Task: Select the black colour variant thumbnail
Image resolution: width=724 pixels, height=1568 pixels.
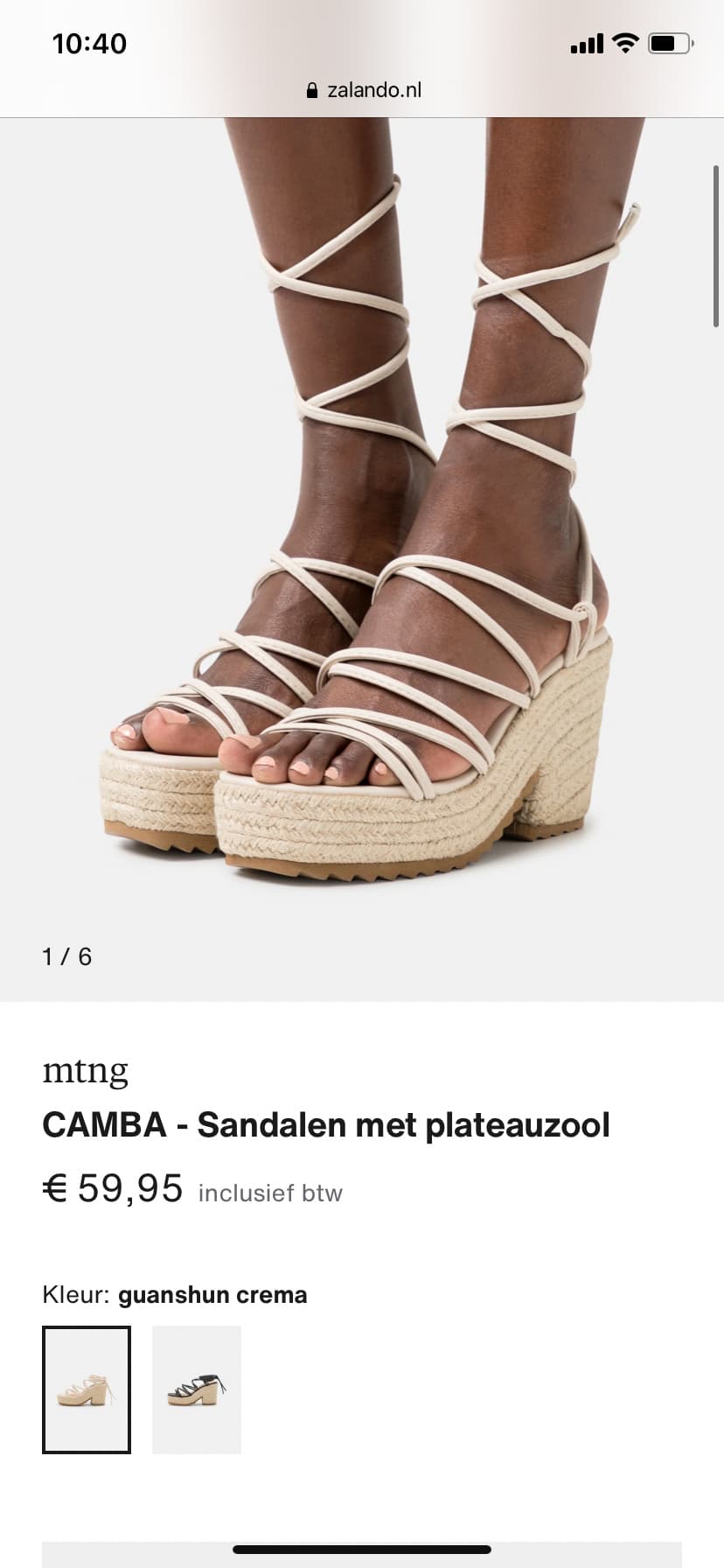Action: [x=197, y=1389]
